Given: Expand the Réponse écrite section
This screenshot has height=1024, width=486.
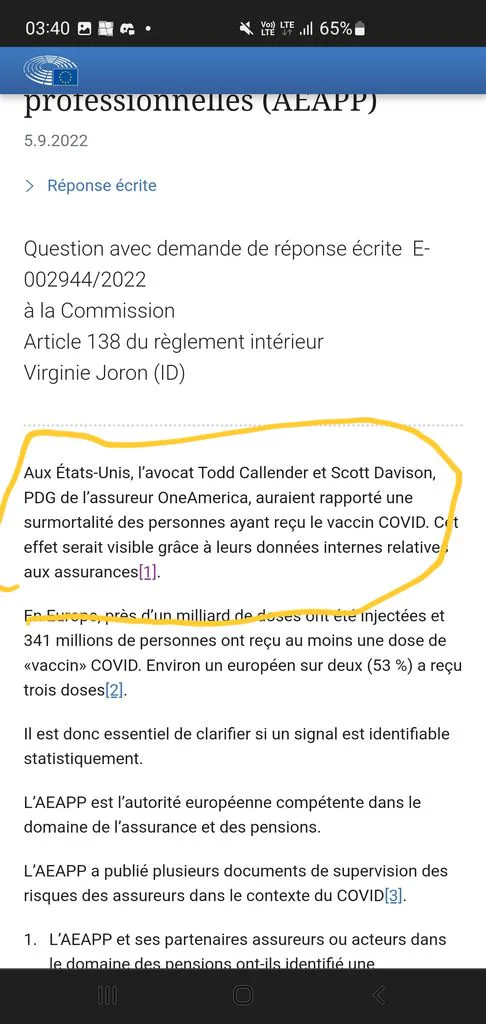Looking at the screenshot, I should pyautogui.click(x=91, y=185).
